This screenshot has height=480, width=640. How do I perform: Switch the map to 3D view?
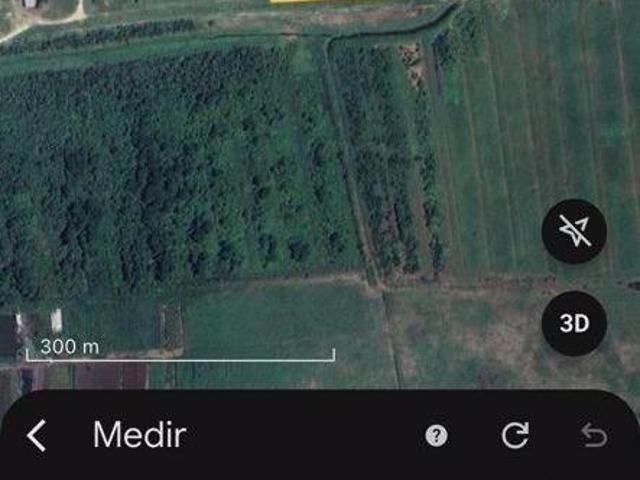pyautogui.click(x=574, y=324)
